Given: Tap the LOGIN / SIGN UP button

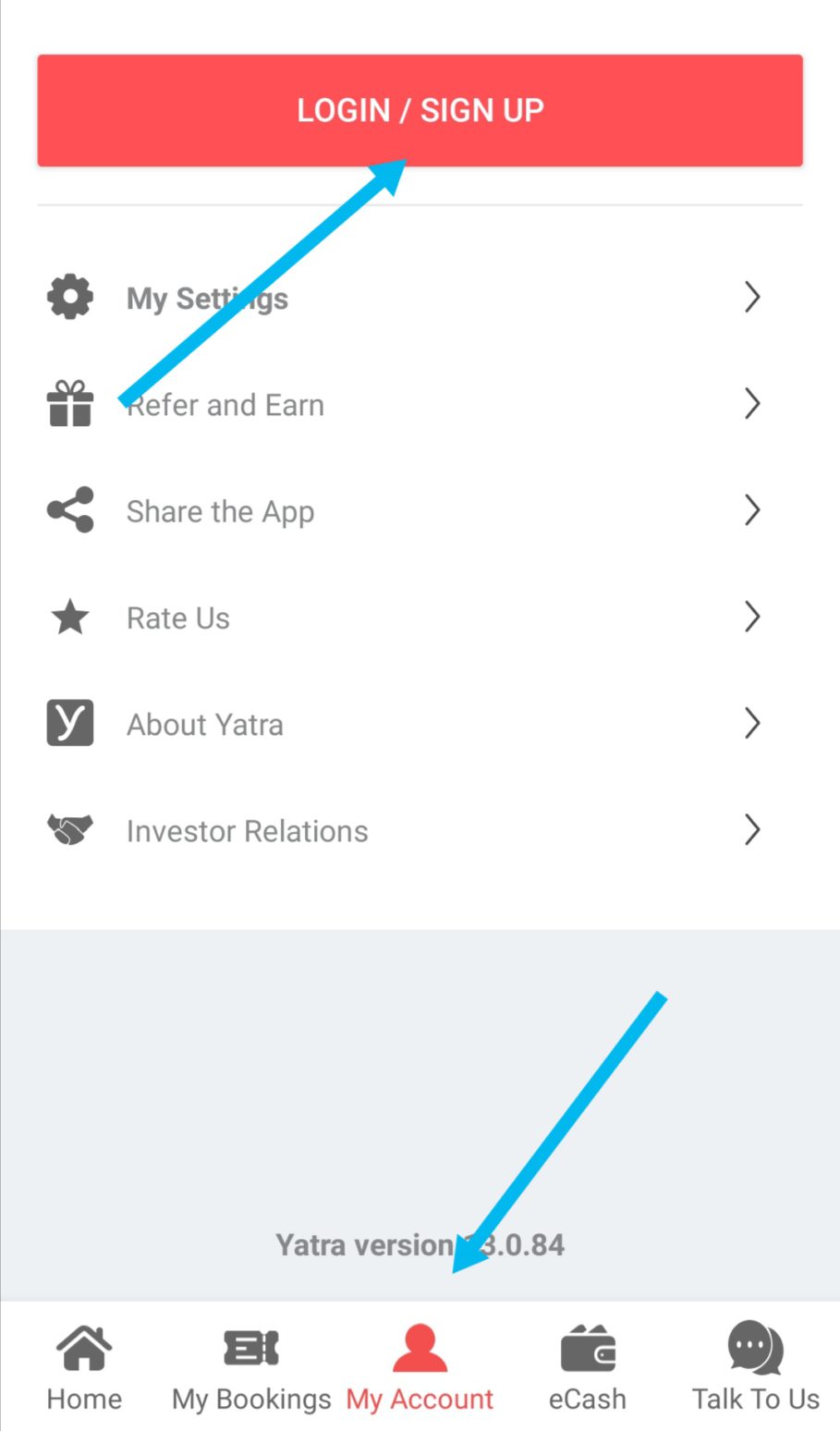Looking at the screenshot, I should point(420,111).
